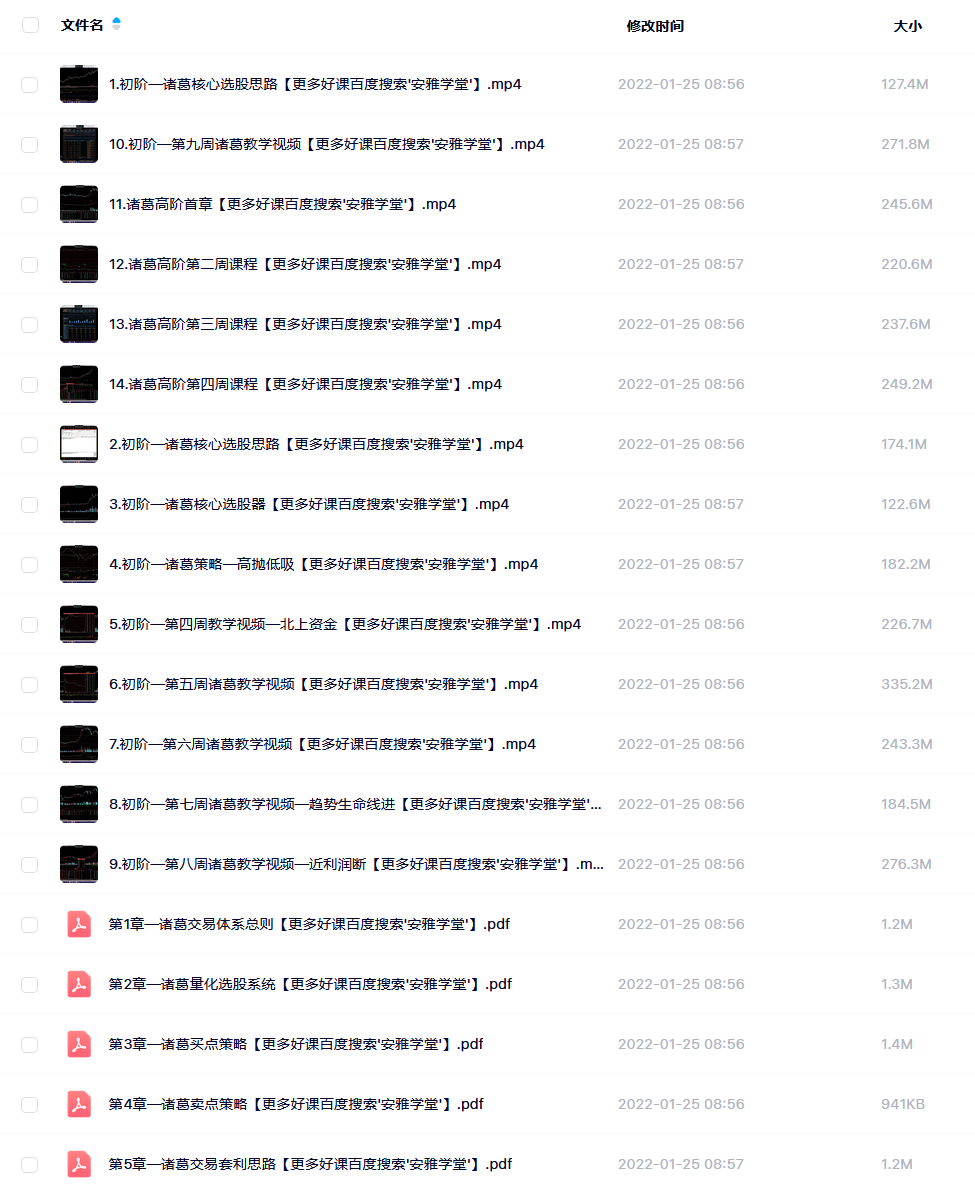This screenshot has height=1191, width=975.
Task: Sort files by 文件名 column
Action: point(82,25)
